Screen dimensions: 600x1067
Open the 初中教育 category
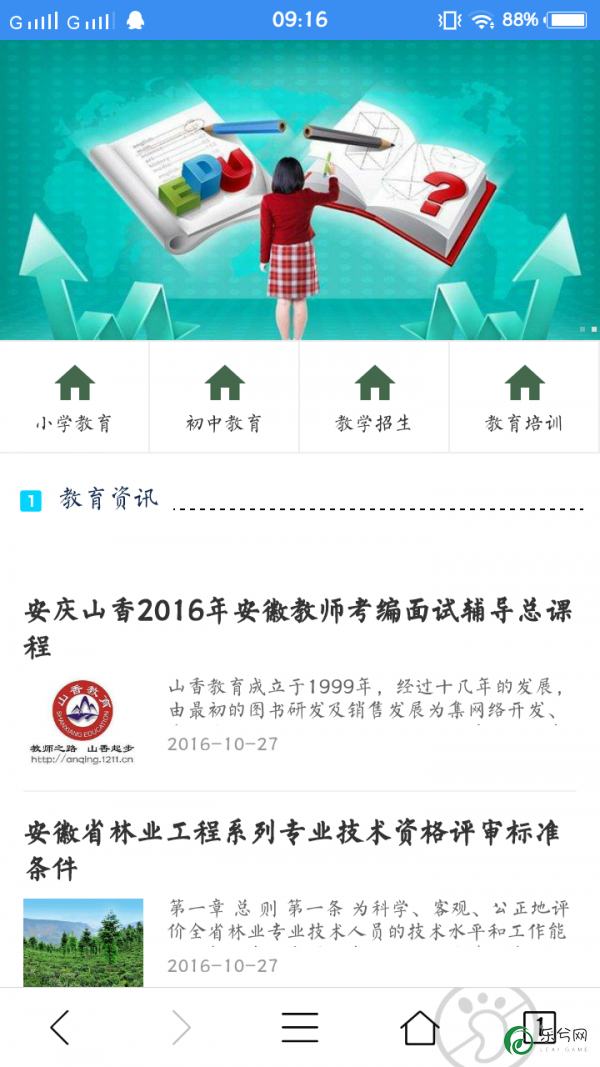[224, 397]
